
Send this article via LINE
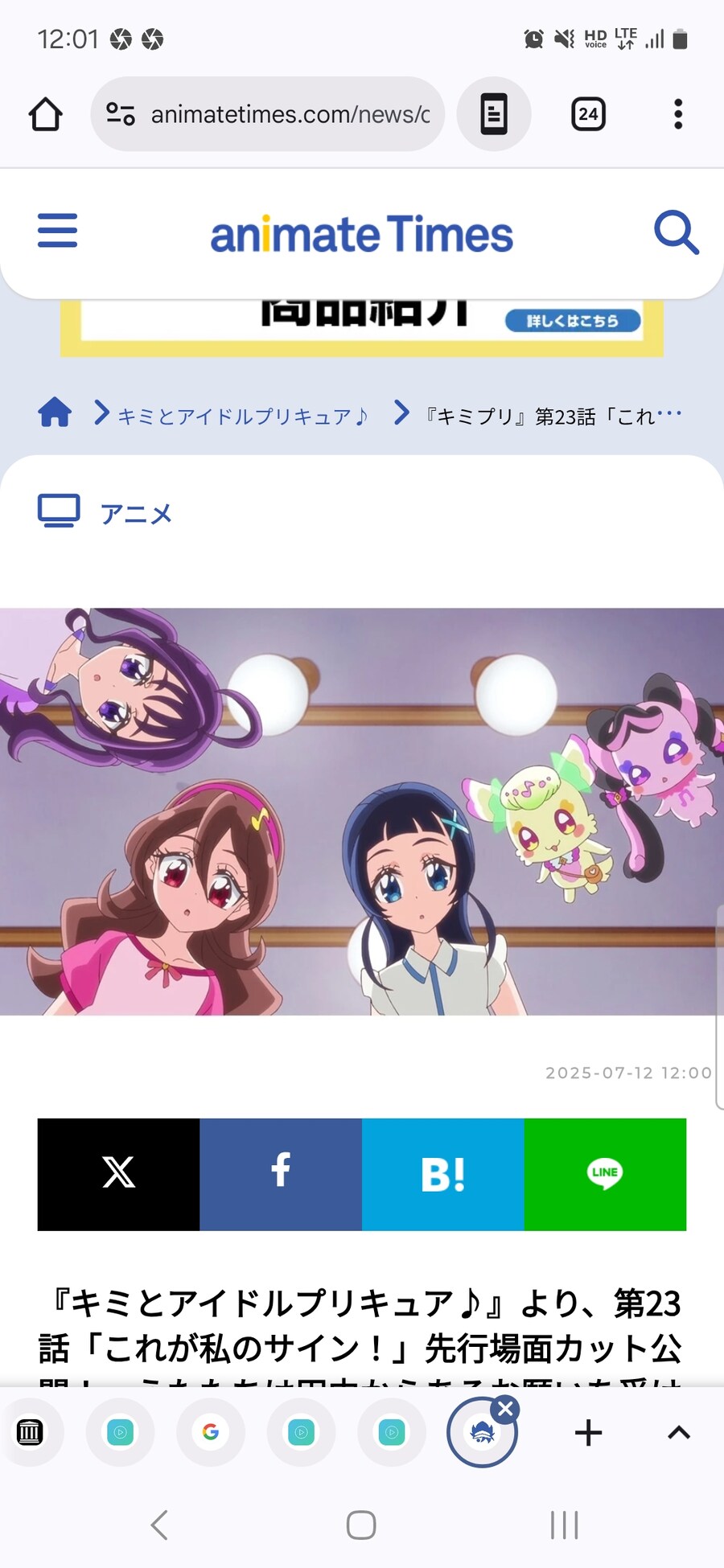605,1173
